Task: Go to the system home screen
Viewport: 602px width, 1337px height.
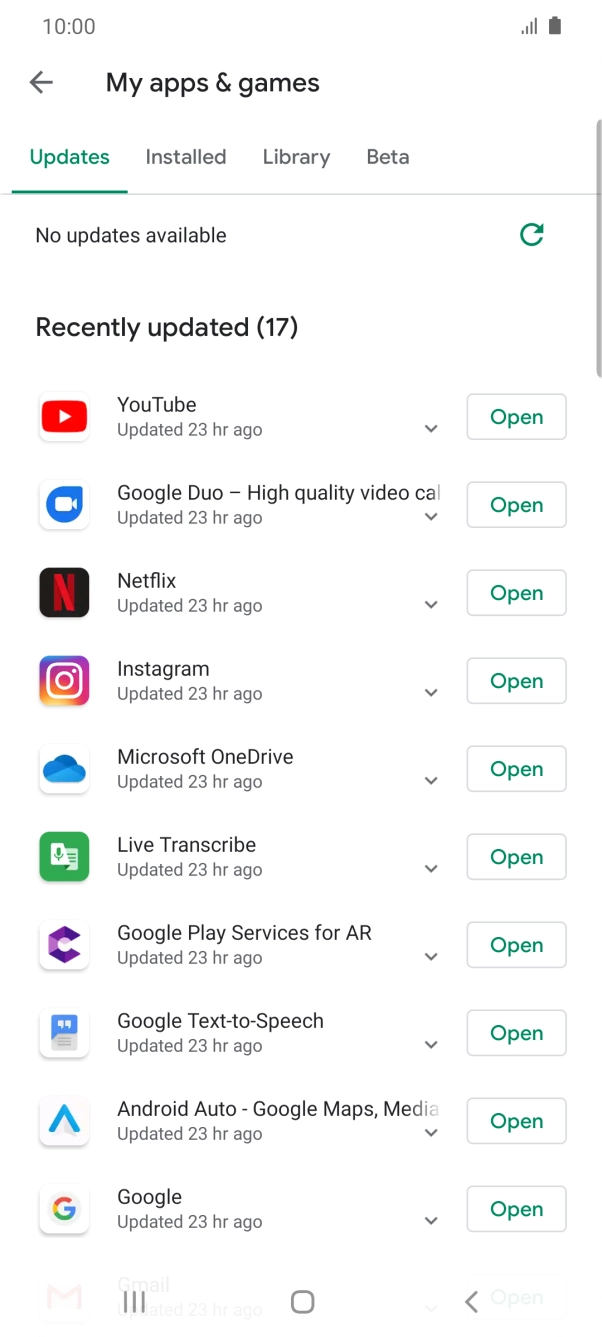Action: tap(302, 1301)
